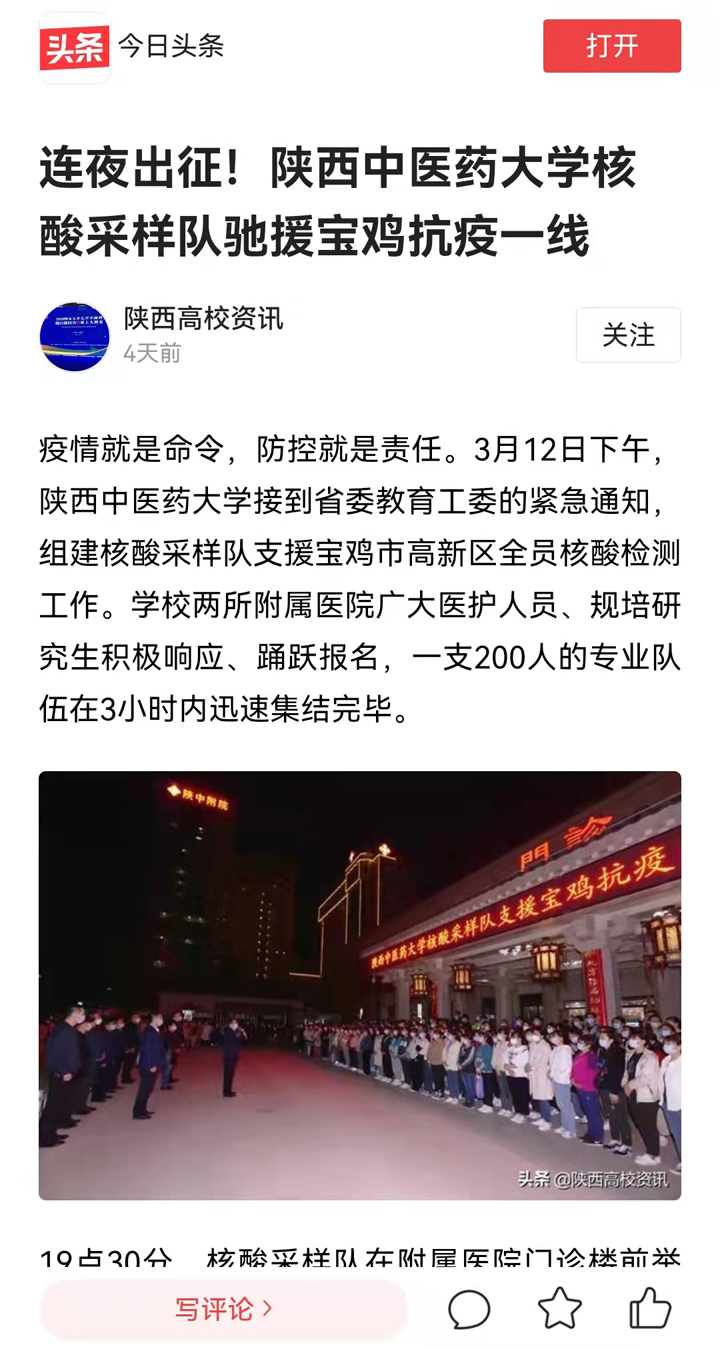
Task: Open 陕西高校资讯 author name
Action: pos(204,319)
